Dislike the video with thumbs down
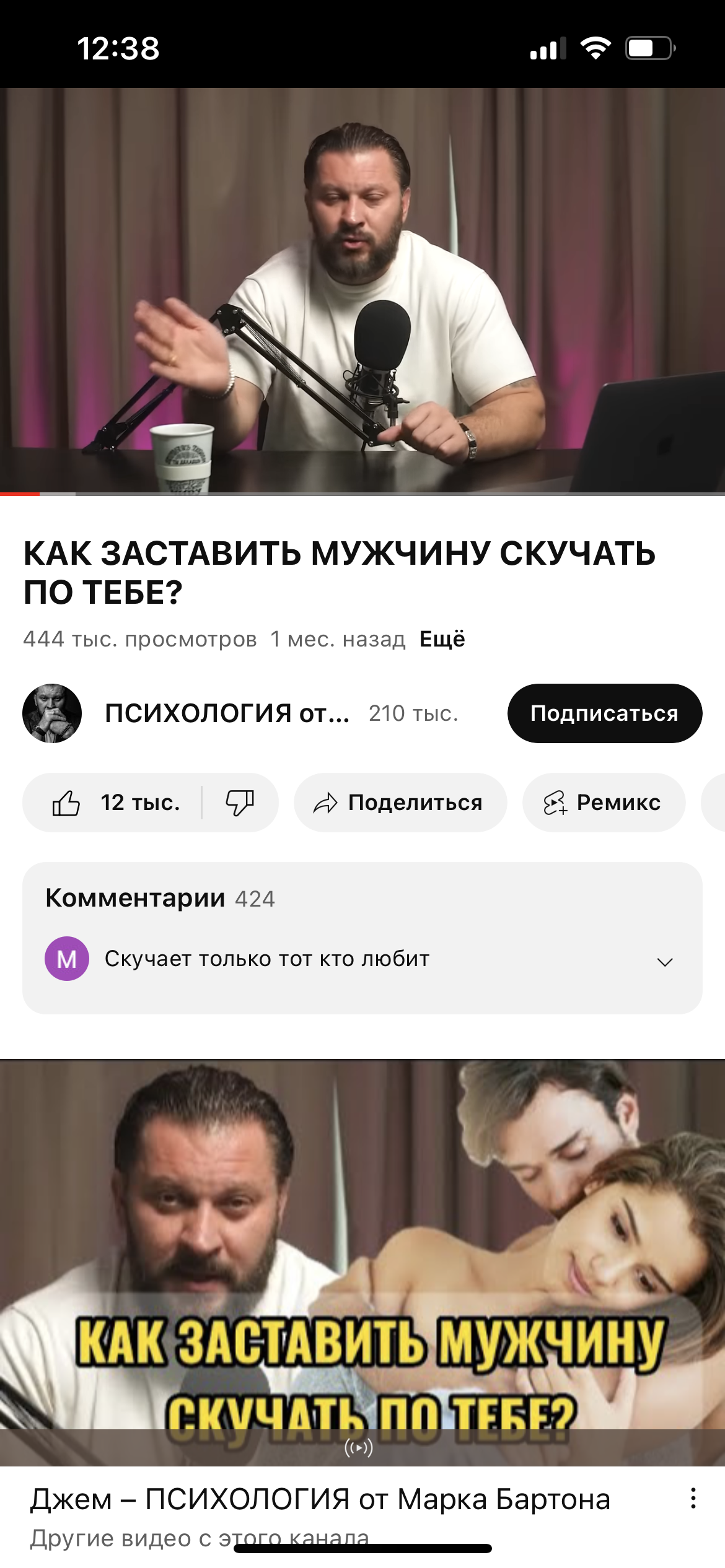 [240, 803]
